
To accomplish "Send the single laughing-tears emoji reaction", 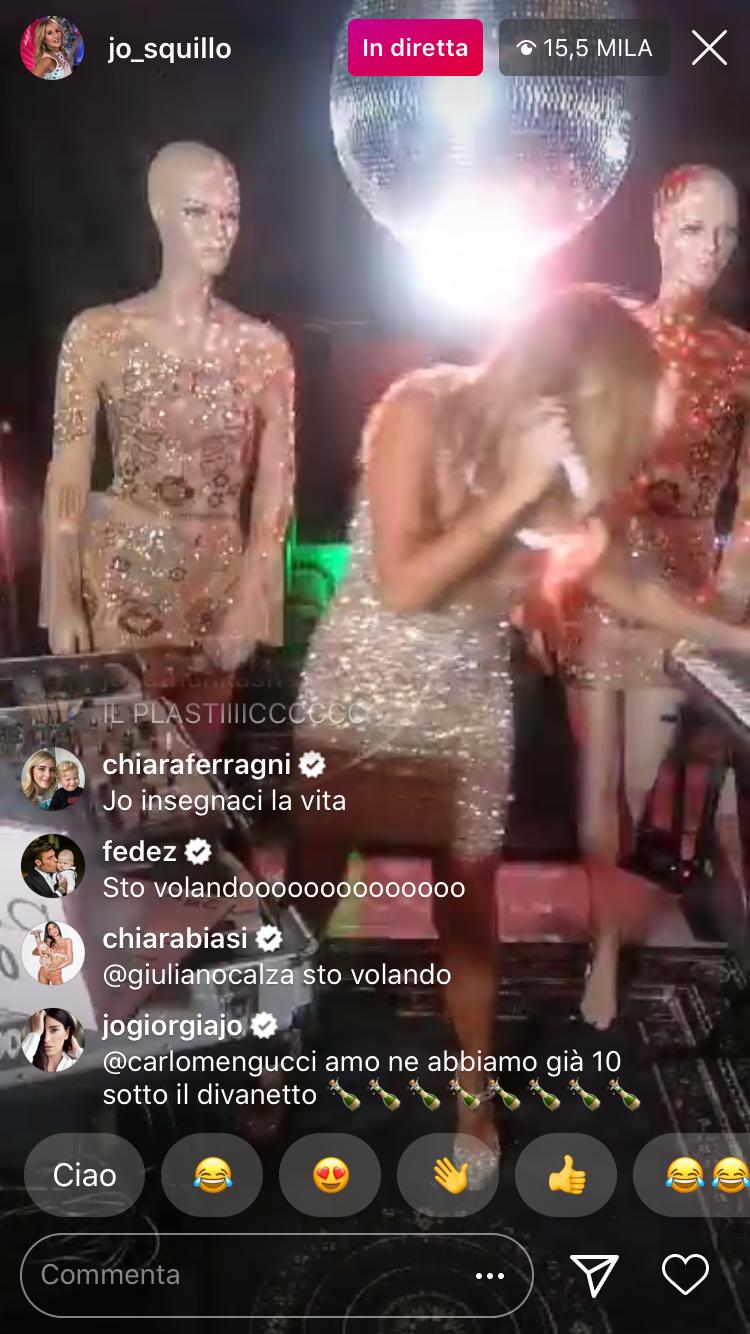I will click(x=212, y=1175).
